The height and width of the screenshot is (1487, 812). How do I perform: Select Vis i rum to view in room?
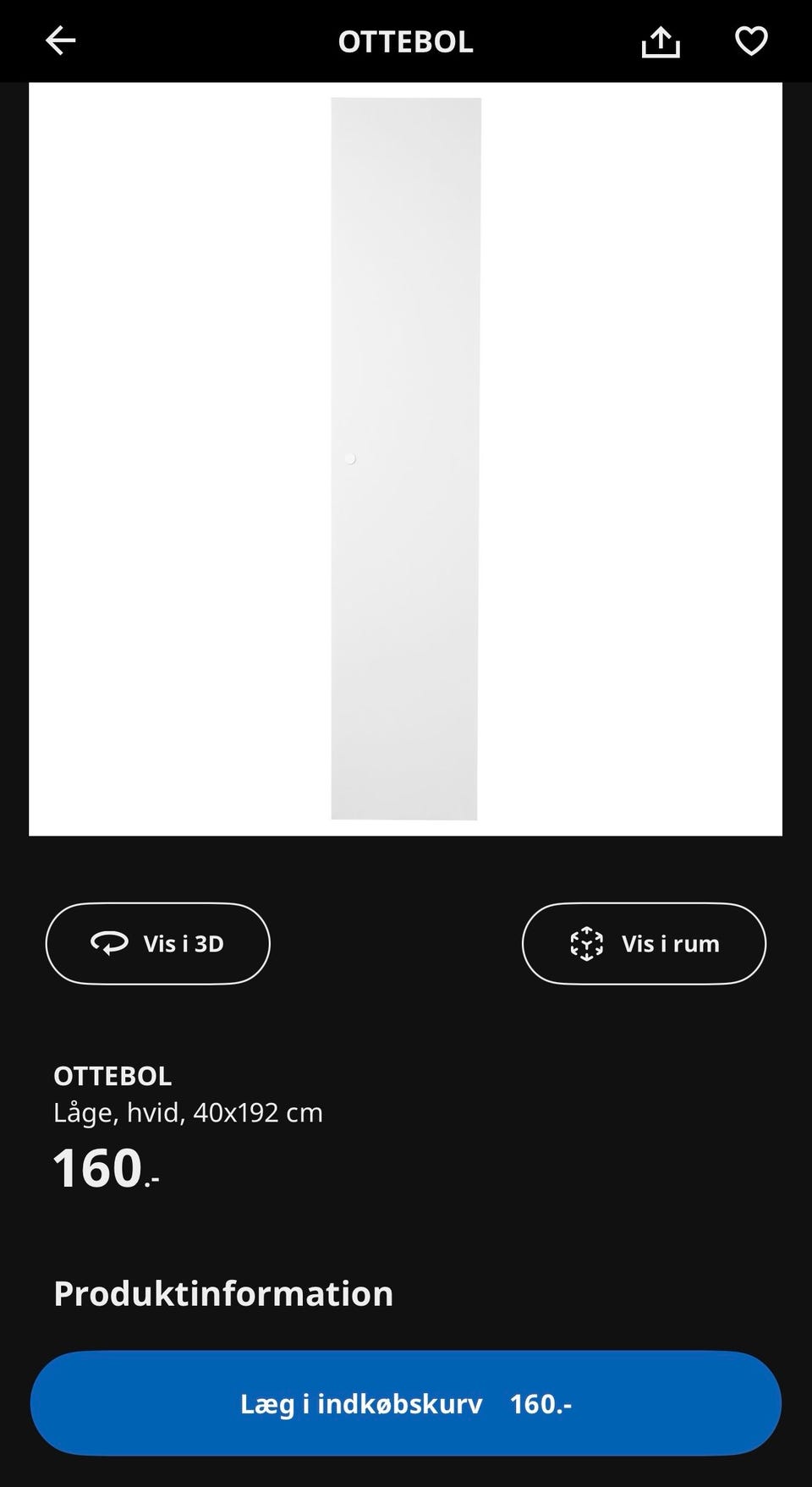coord(644,943)
